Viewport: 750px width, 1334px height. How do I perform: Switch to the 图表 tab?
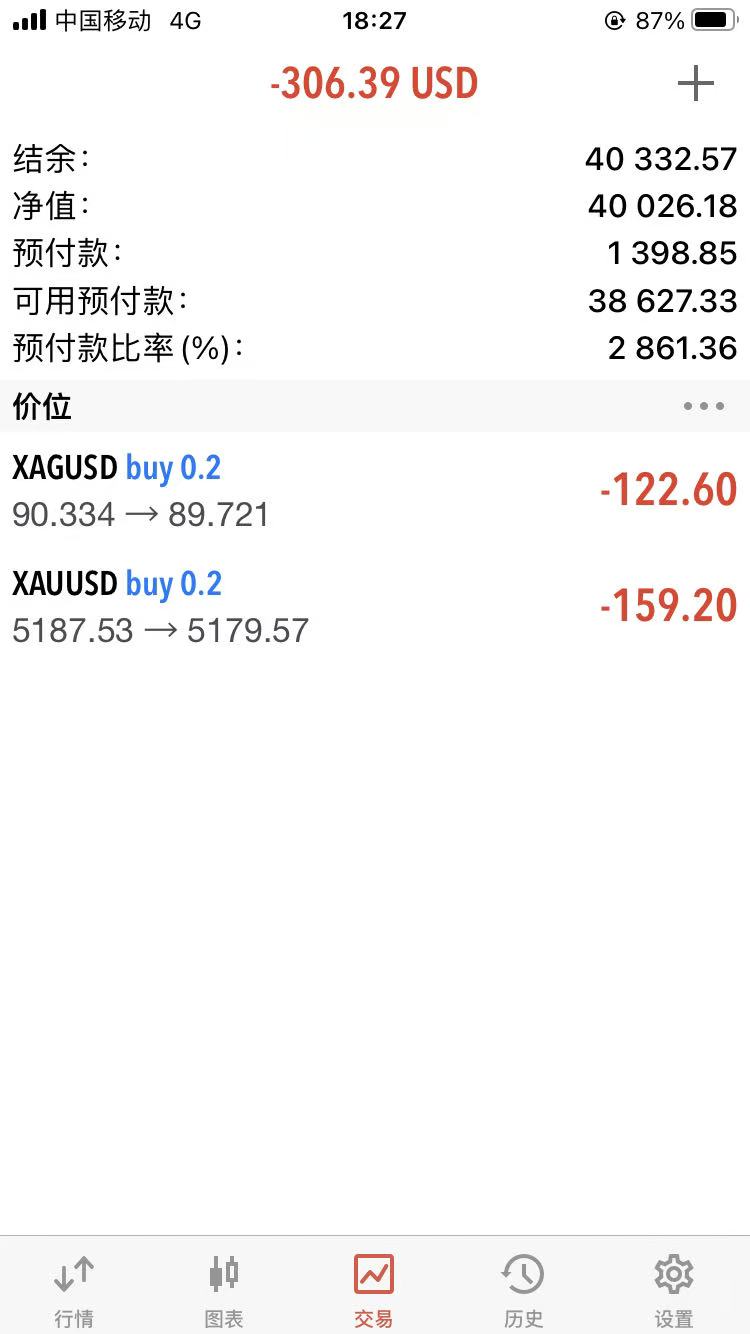[x=224, y=1288]
